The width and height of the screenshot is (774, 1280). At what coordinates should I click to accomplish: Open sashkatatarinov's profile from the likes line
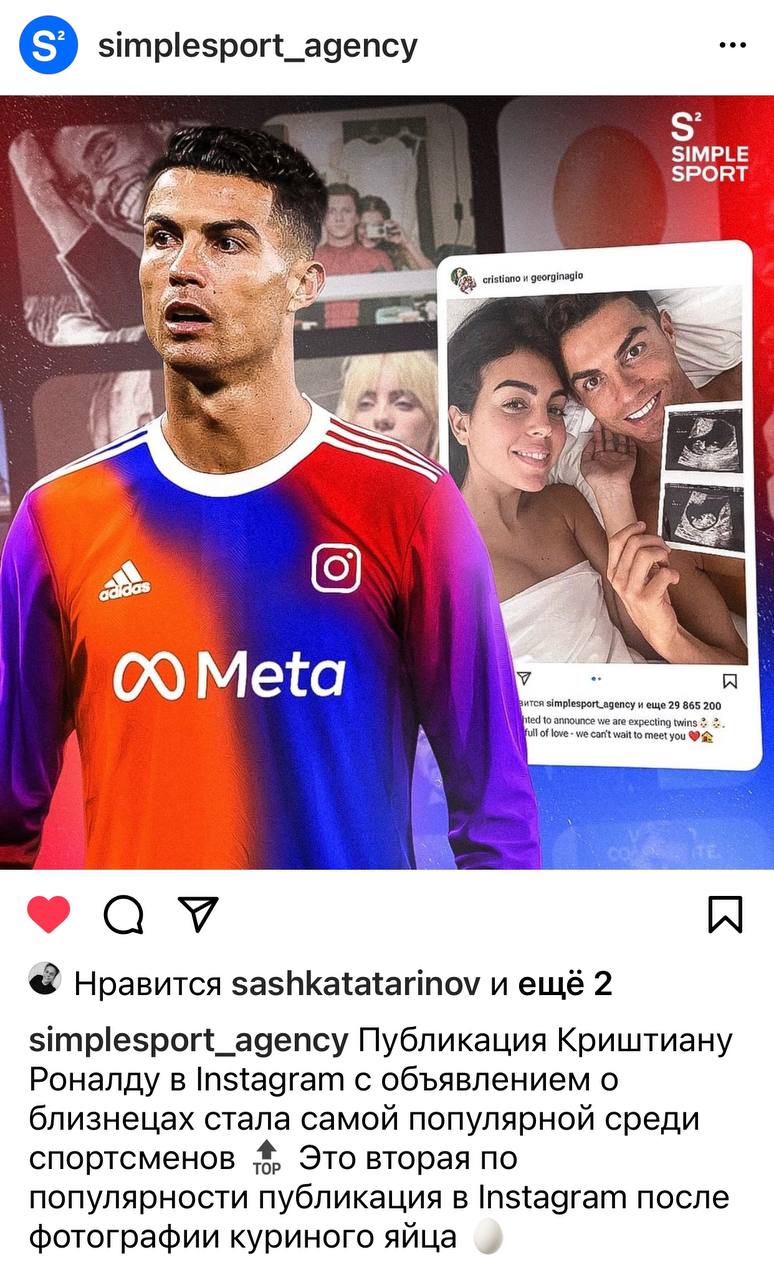(x=355, y=984)
